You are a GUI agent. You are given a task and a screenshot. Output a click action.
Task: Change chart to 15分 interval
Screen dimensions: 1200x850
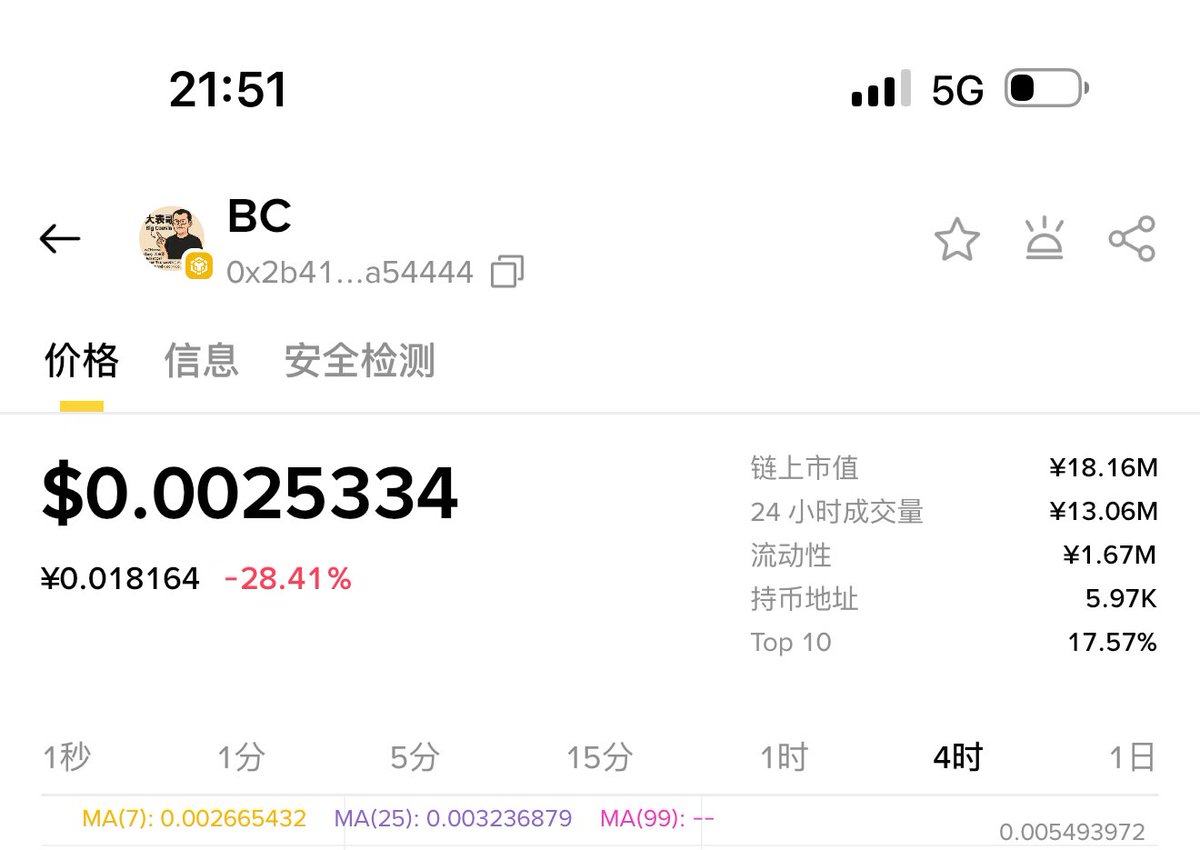(x=599, y=757)
